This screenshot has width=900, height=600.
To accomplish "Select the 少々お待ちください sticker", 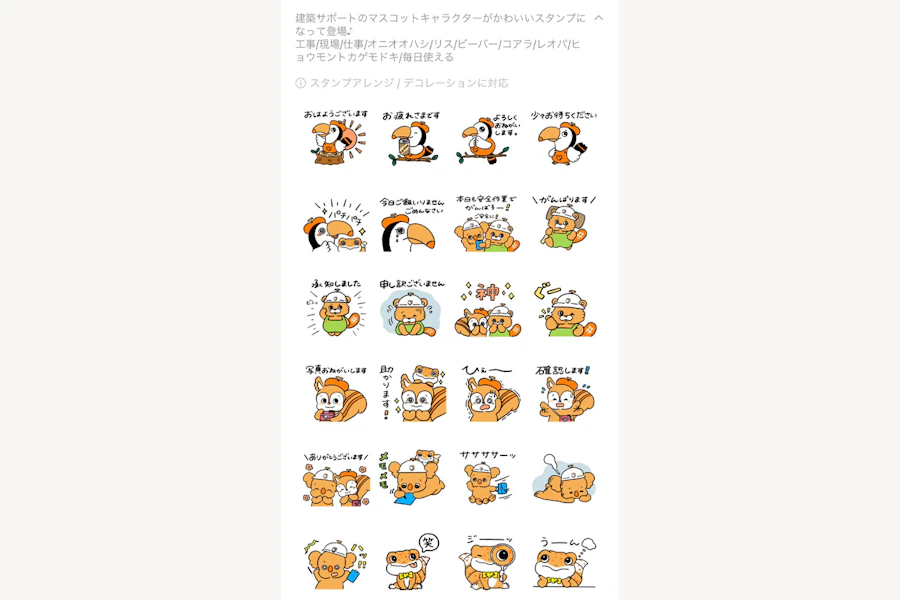I will coord(563,138).
